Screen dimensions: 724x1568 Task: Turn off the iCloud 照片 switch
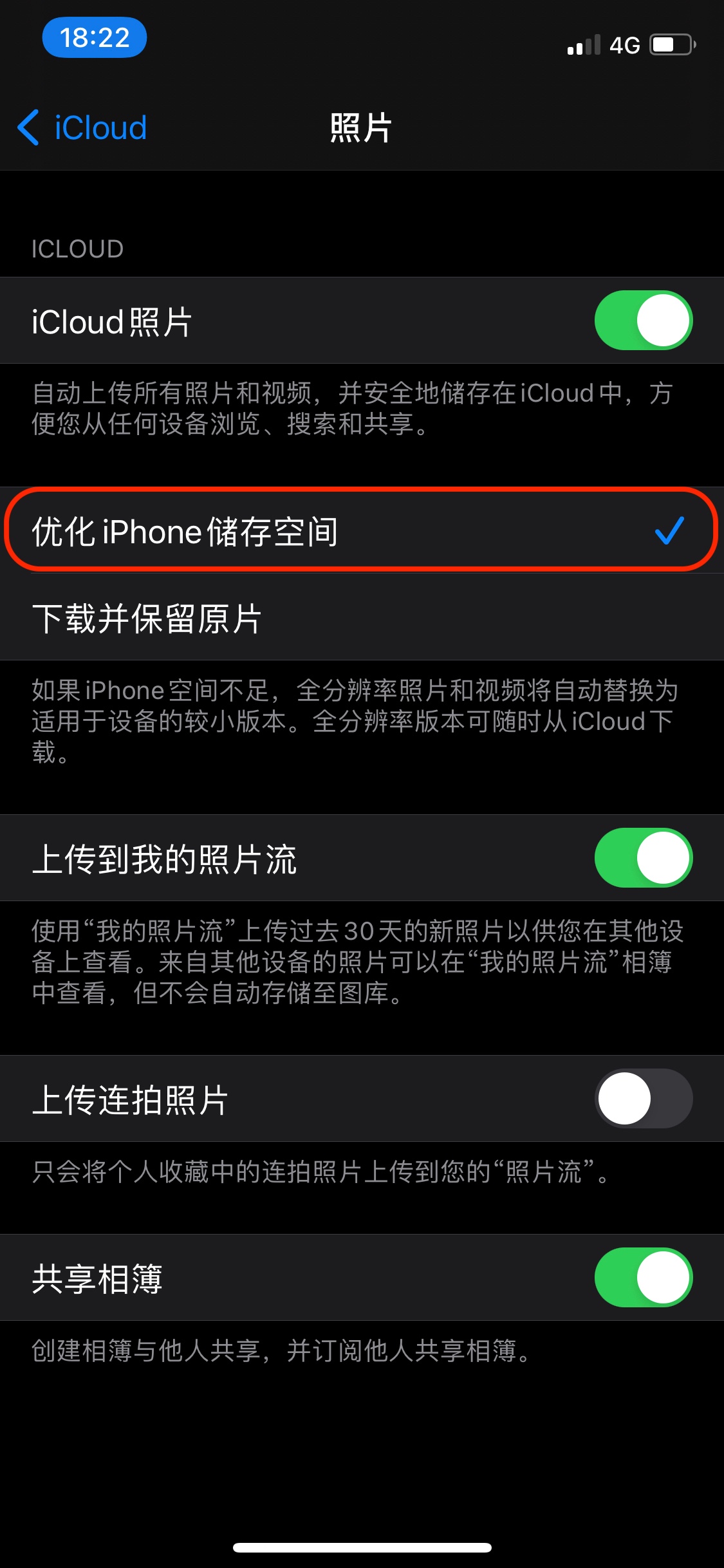point(643,321)
